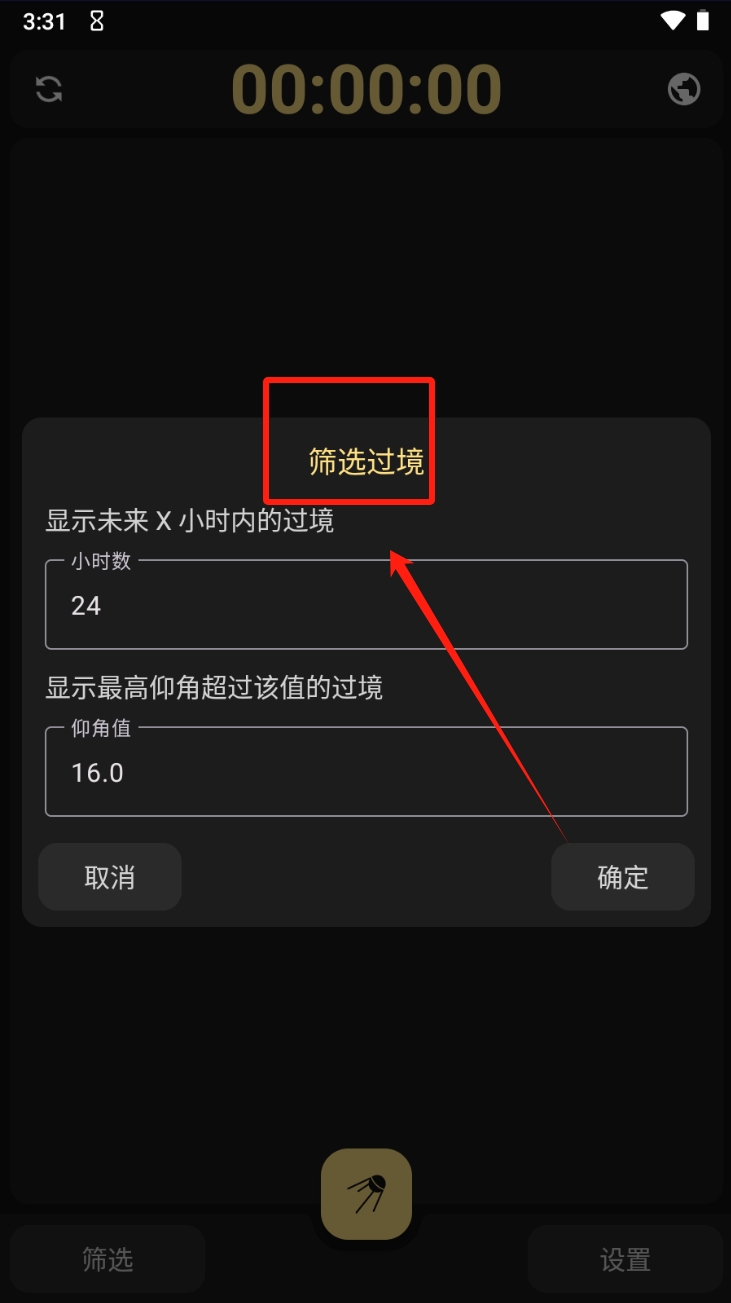Viewport: 731px width, 1303px height.
Task: Open the globe icon
Action: [684, 89]
